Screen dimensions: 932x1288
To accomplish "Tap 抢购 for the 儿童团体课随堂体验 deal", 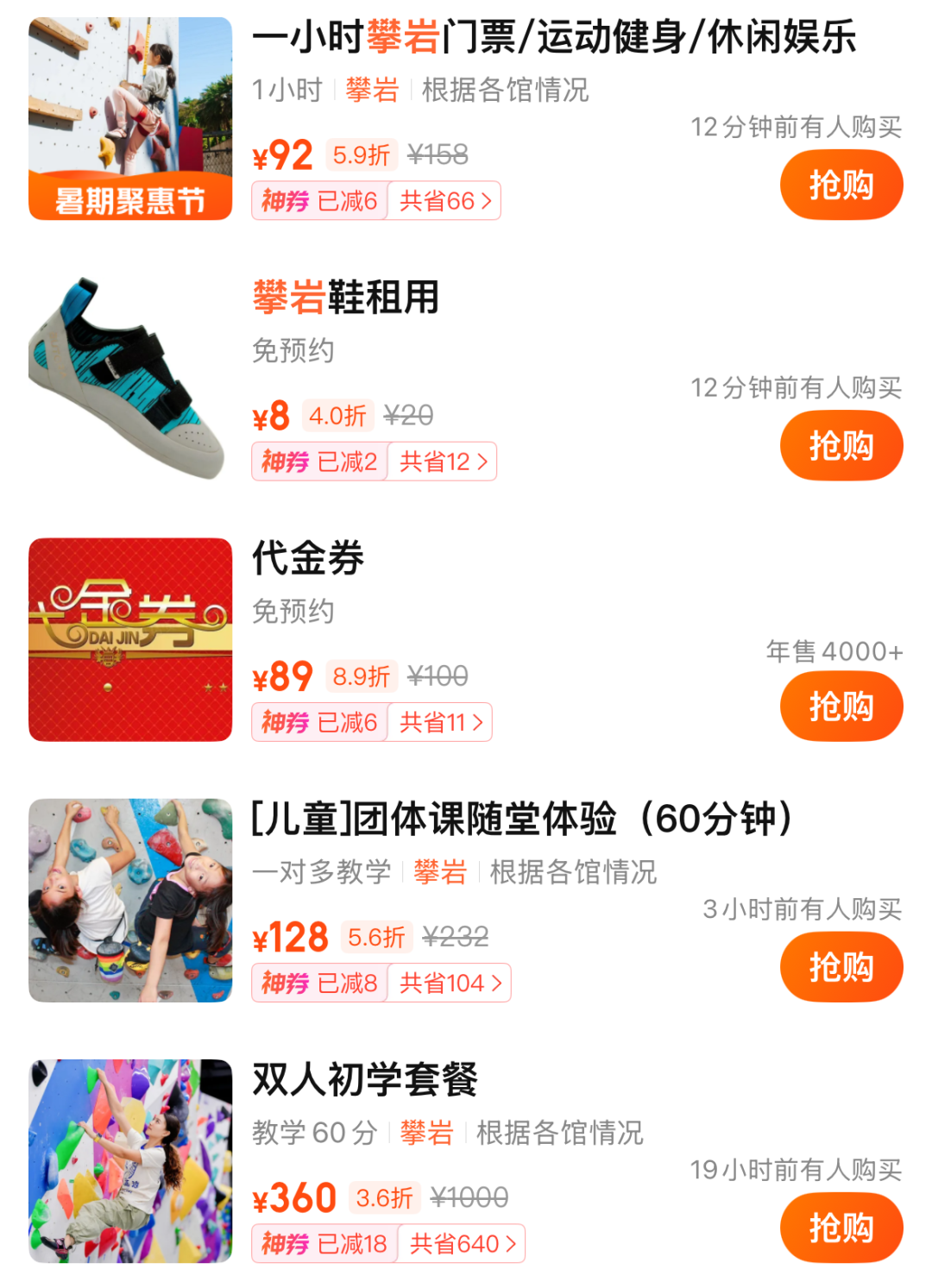I will tap(841, 966).
